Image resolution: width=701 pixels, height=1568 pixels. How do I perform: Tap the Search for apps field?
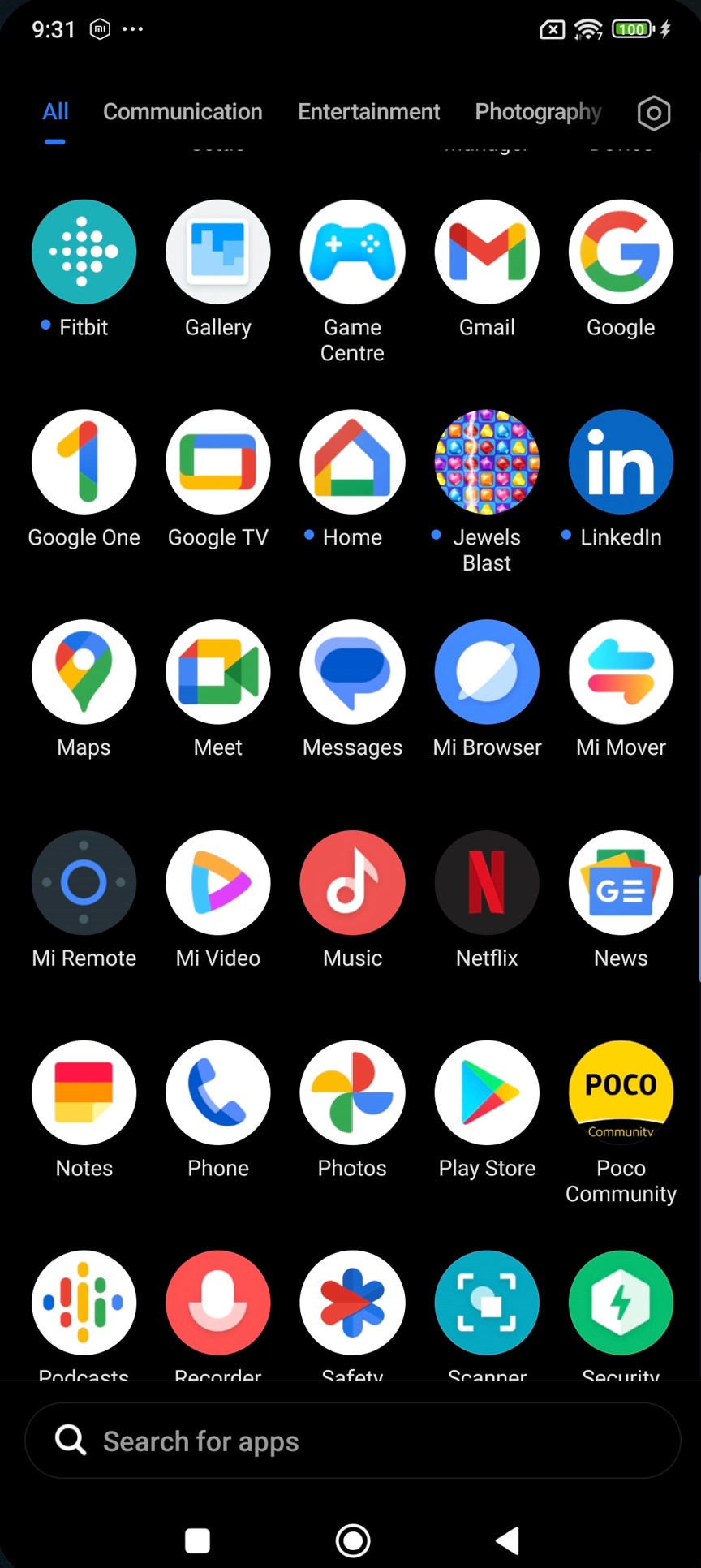[352, 1441]
